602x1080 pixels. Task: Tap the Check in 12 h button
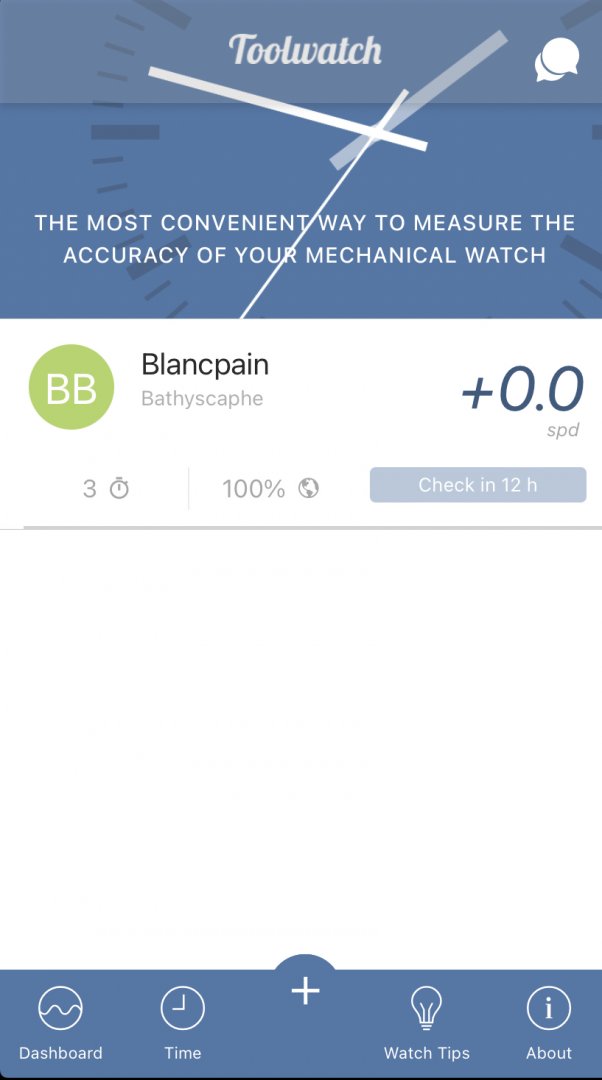point(477,485)
